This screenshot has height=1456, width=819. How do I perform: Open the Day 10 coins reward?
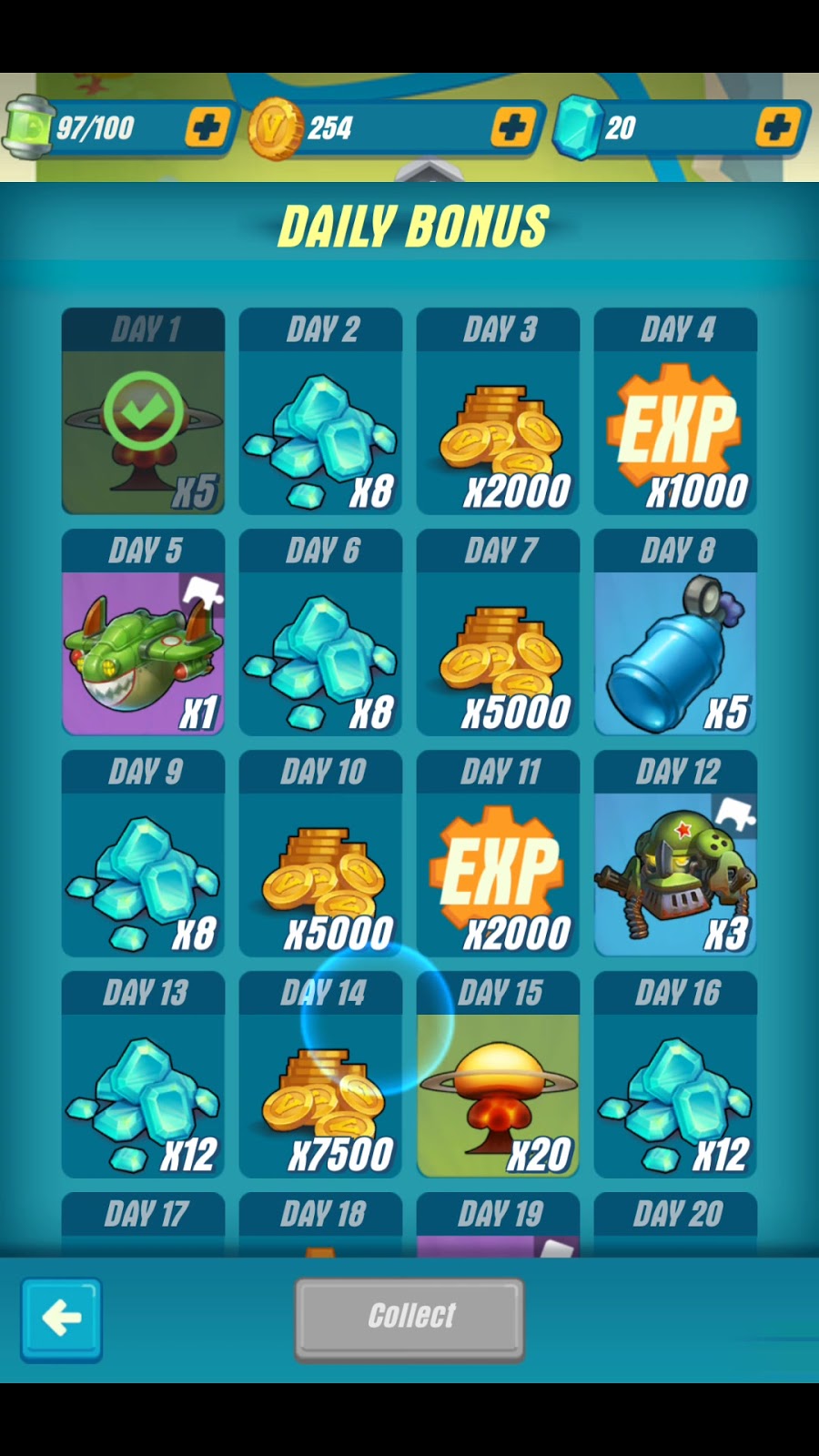pyautogui.click(x=320, y=854)
